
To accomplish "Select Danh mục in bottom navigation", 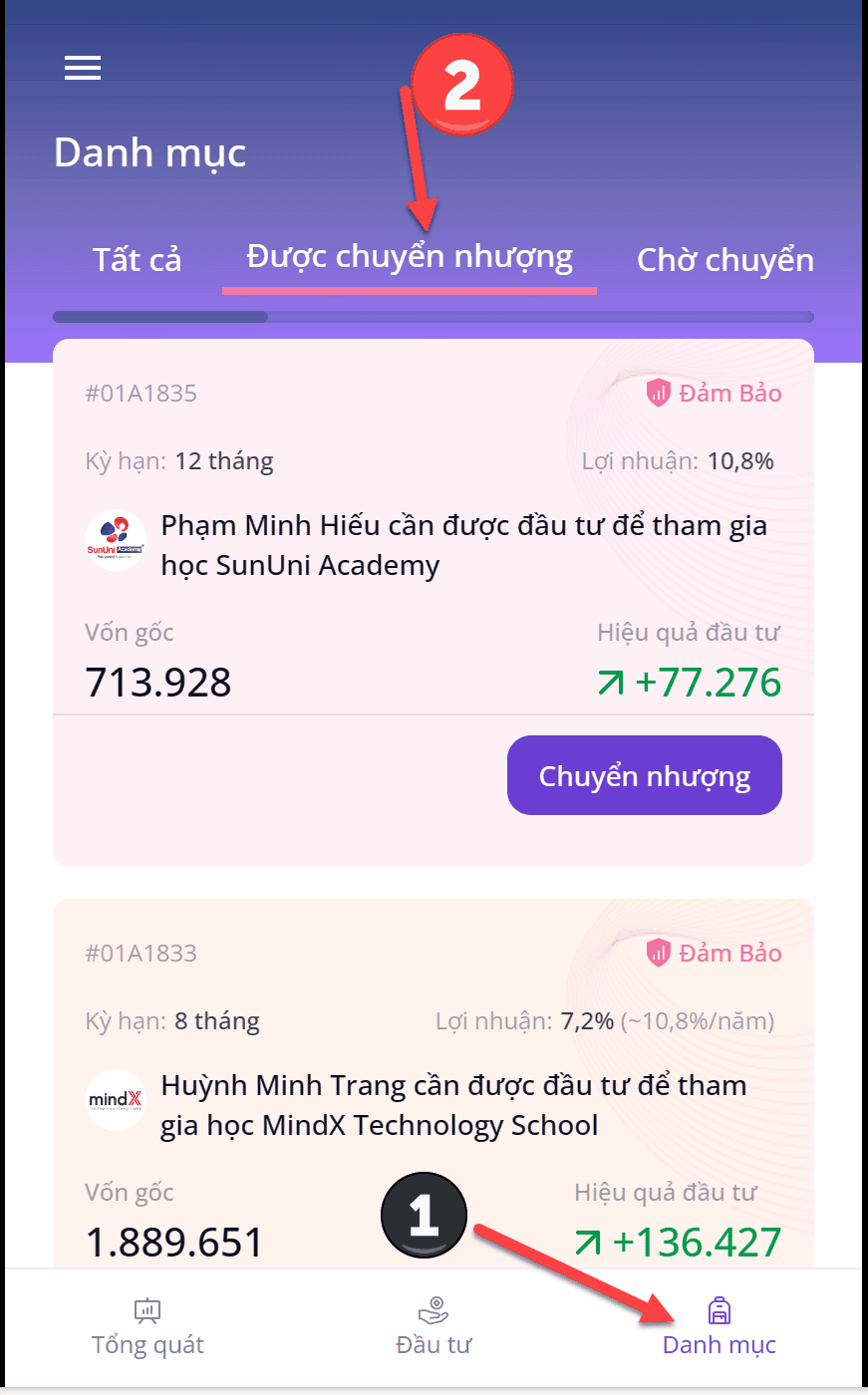I will 719,1328.
